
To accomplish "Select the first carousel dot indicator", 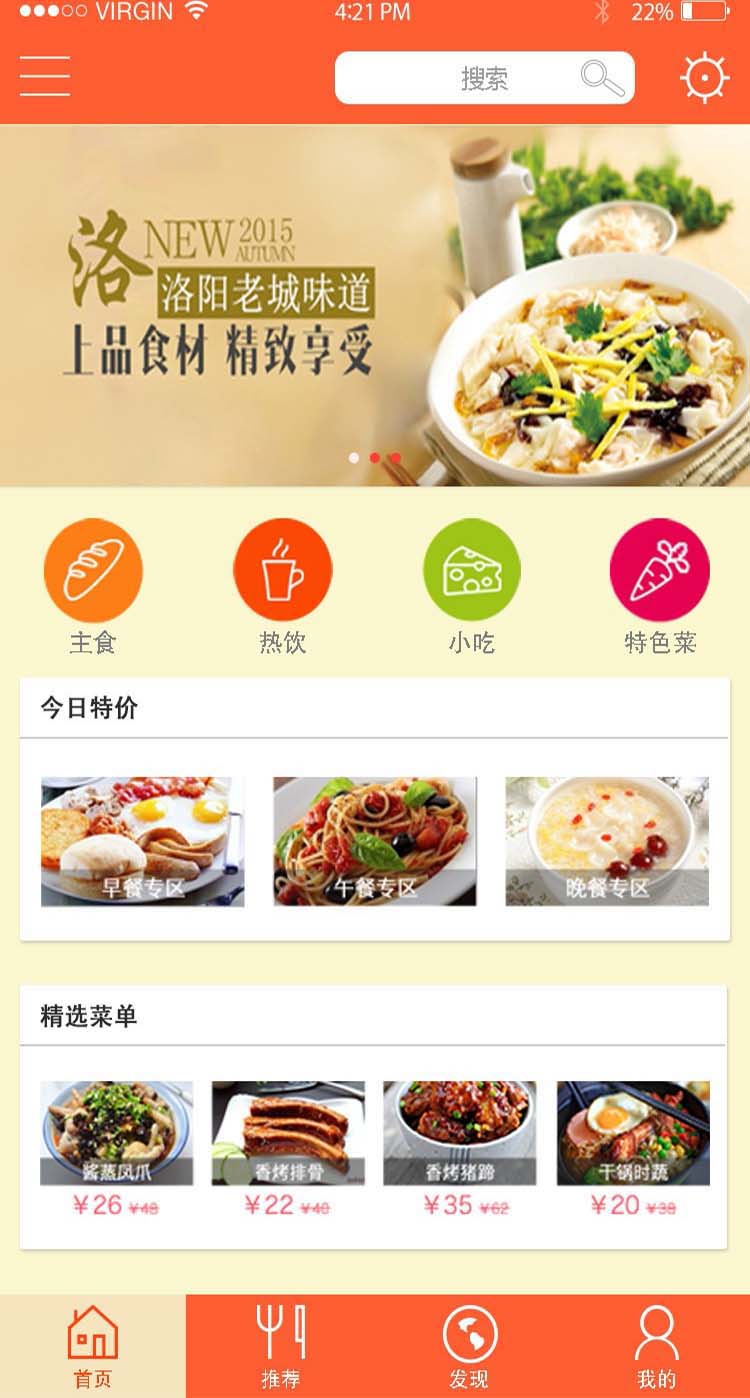I will (x=354, y=456).
